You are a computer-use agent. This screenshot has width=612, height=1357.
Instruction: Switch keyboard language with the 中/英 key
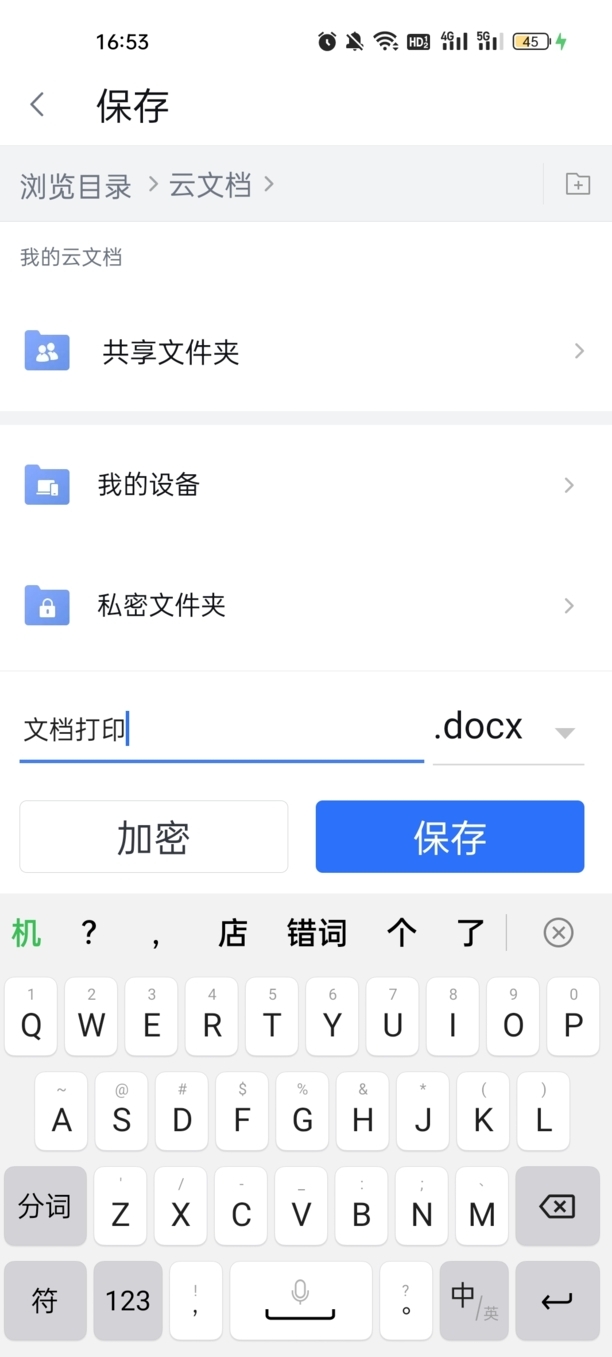pos(474,1300)
